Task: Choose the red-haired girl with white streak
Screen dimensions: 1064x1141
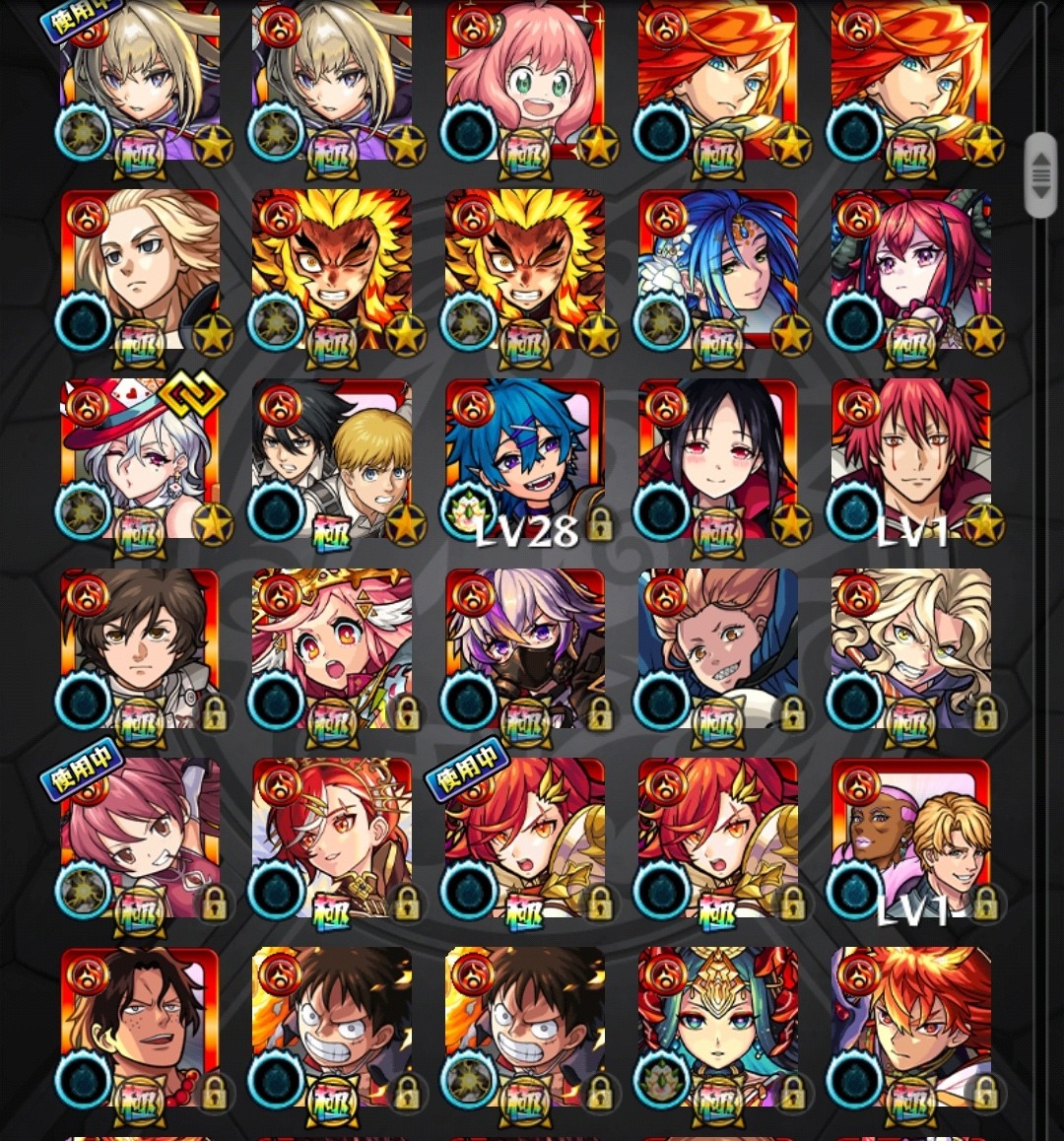Action: point(331,839)
